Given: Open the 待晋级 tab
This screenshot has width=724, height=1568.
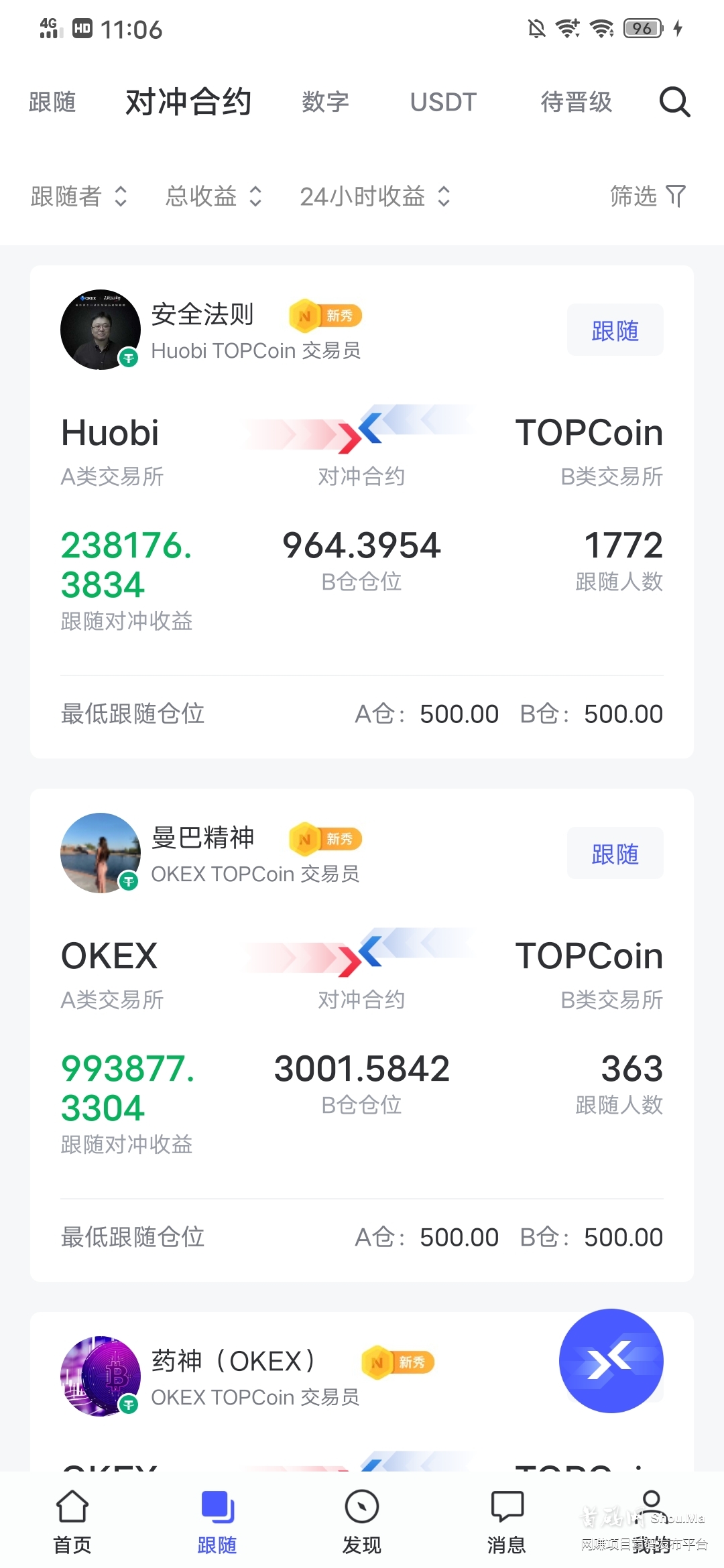Looking at the screenshot, I should pos(577,102).
